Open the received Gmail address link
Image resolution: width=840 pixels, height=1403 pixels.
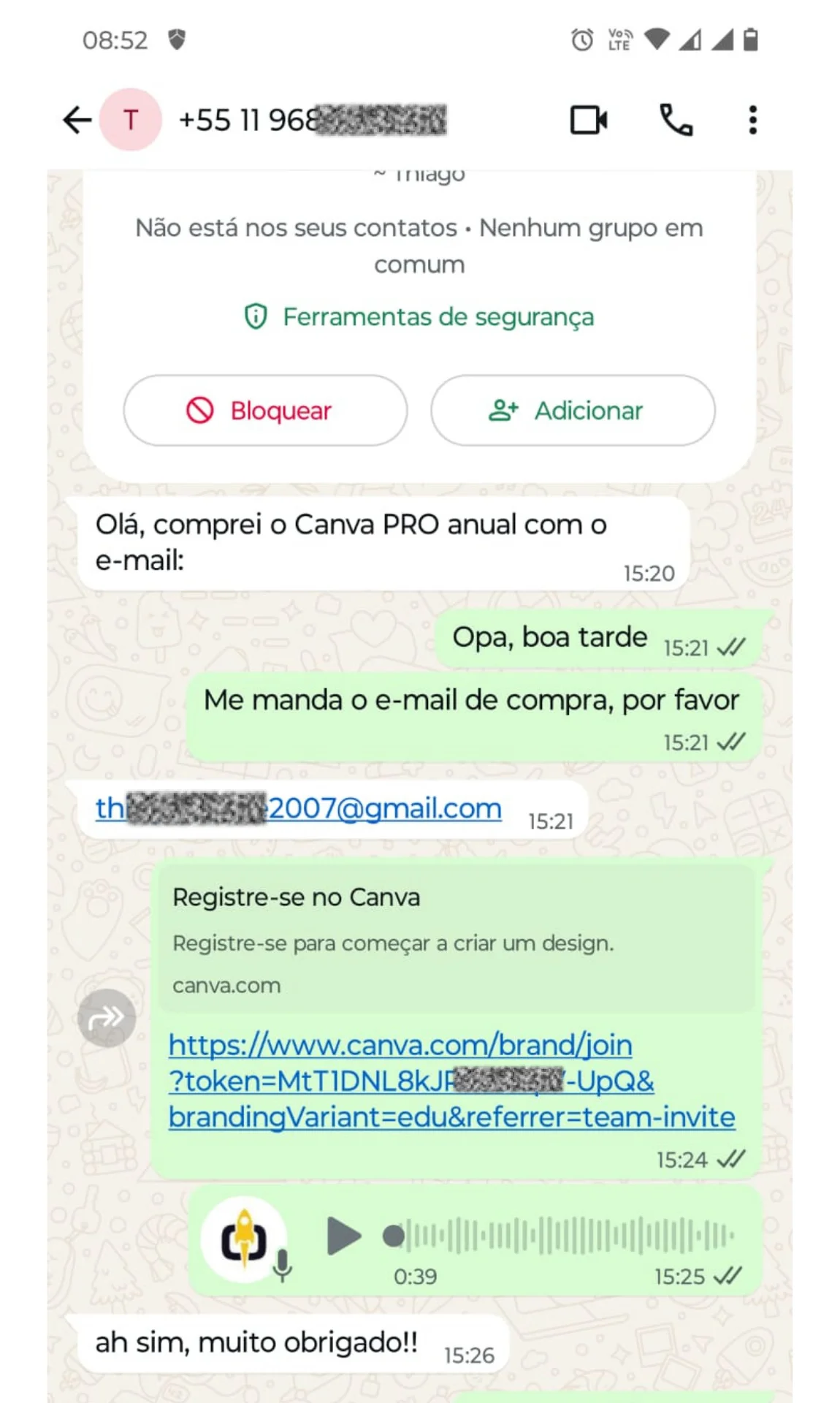point(299,809)
